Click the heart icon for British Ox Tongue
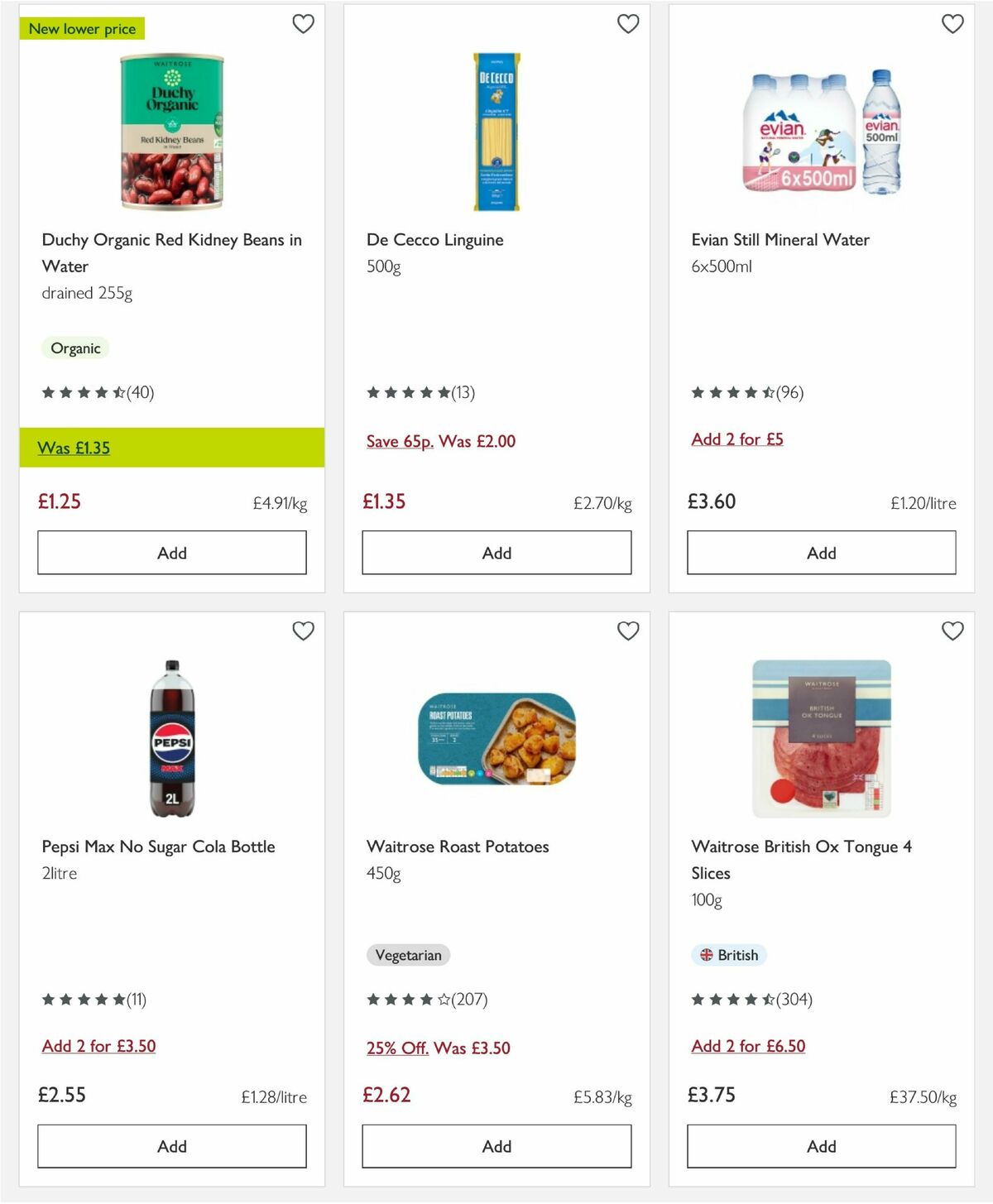 point(952,631)
